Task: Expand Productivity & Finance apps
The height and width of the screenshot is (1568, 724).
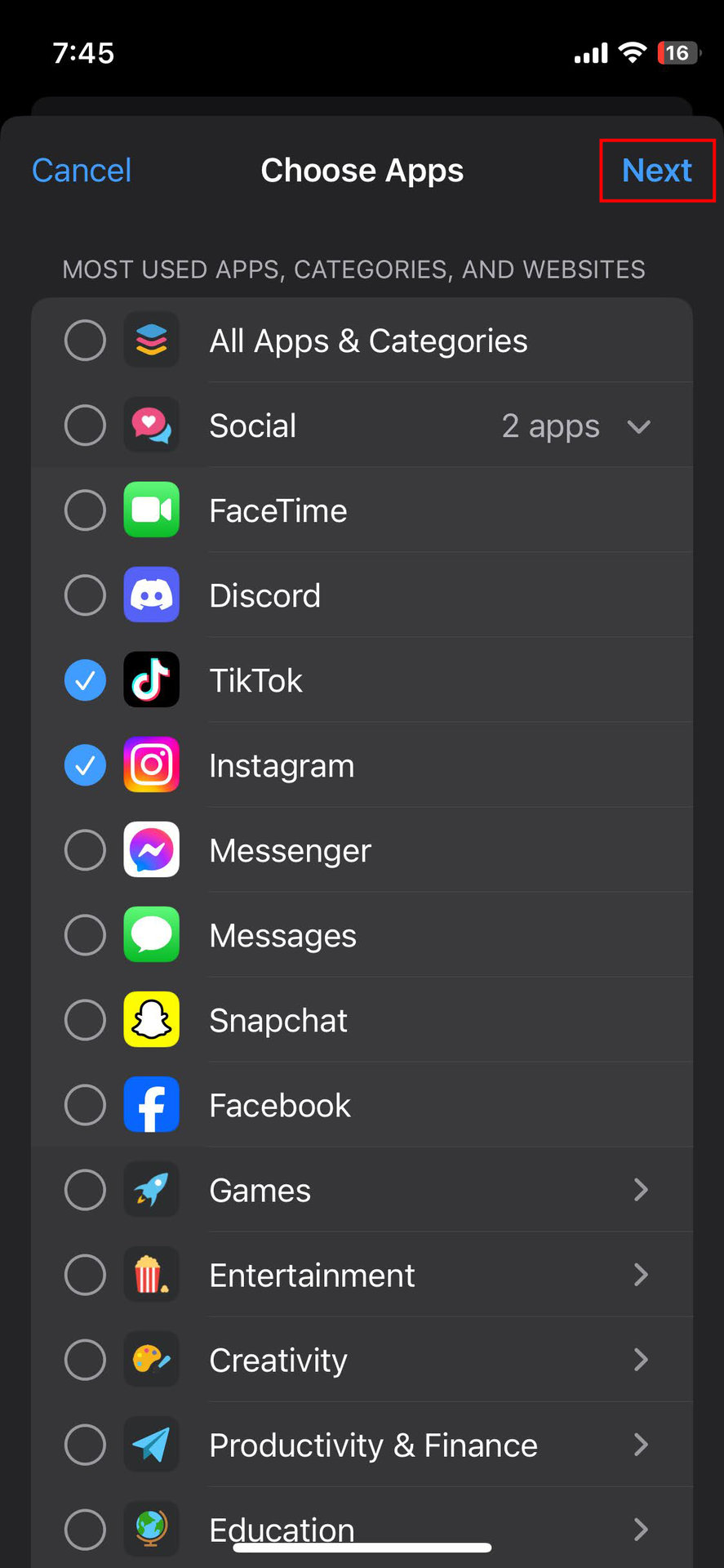Action: [641, 1445]
